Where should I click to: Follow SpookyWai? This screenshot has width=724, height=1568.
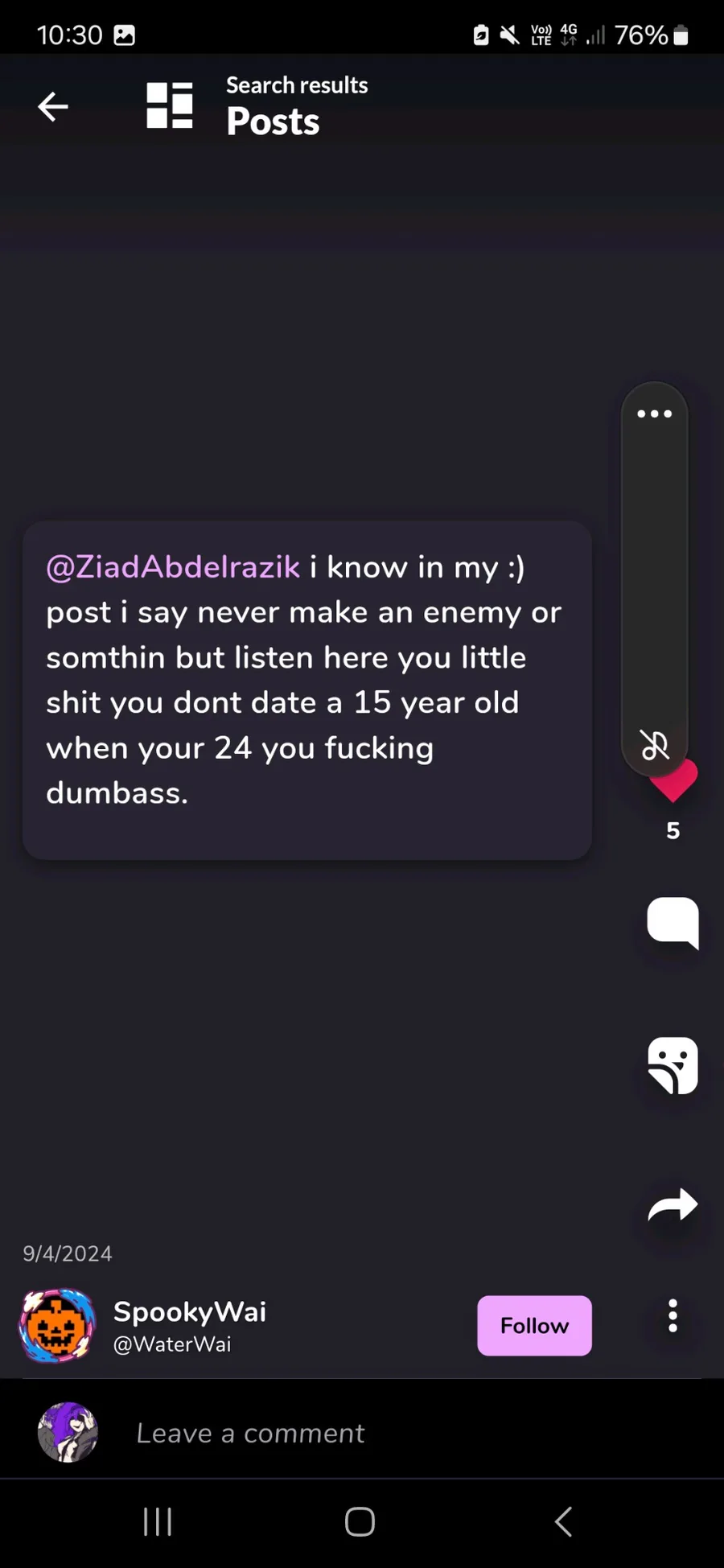click(x=534, y=1325)
